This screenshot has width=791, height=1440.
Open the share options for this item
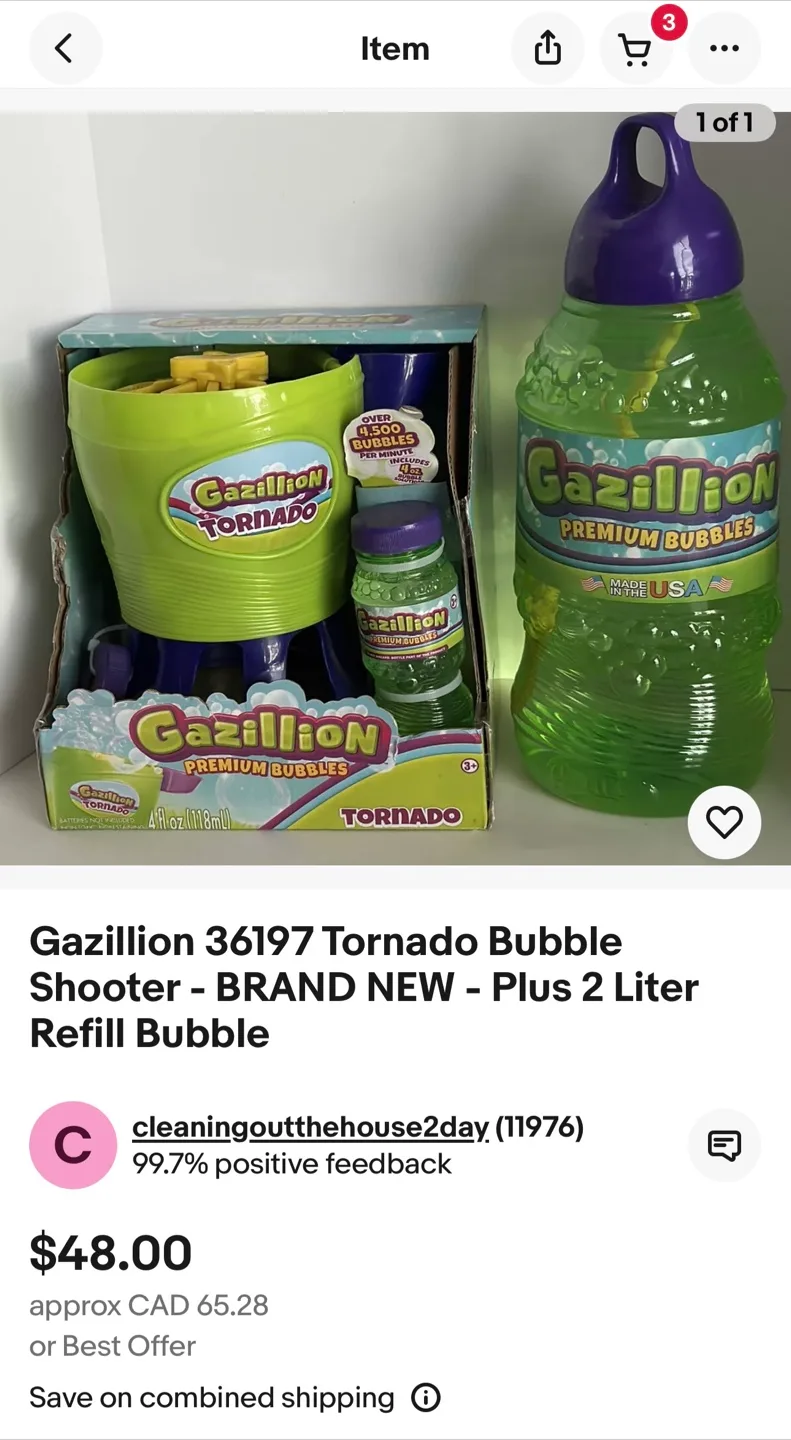tap(547, 47)
